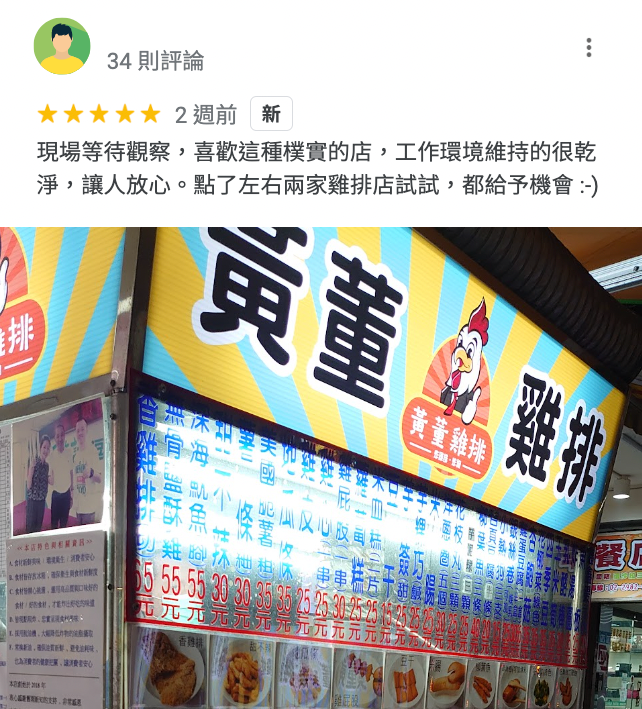Open the review's overflow menu
The image size is (642, 709).
tap(589, 48)
